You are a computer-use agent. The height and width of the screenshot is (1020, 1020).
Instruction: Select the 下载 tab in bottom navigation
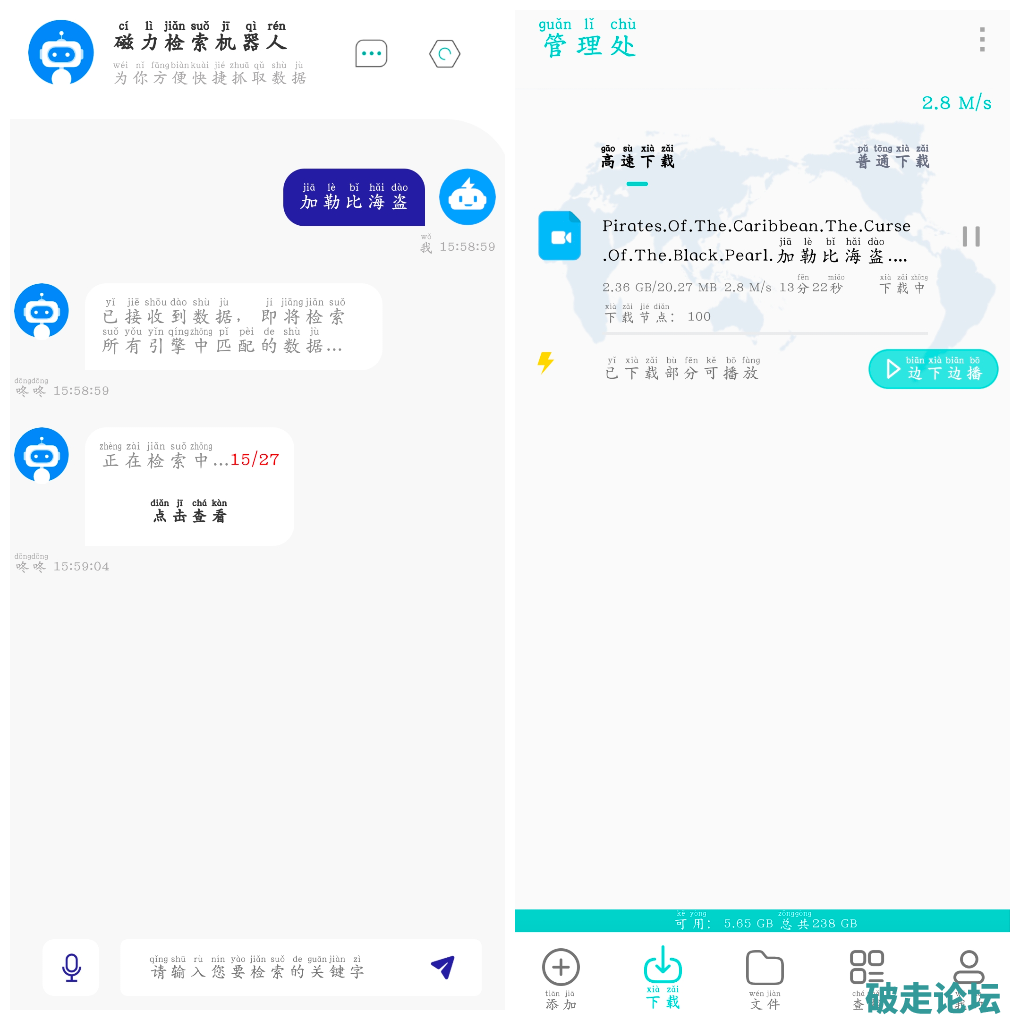(x=662, y=977)
